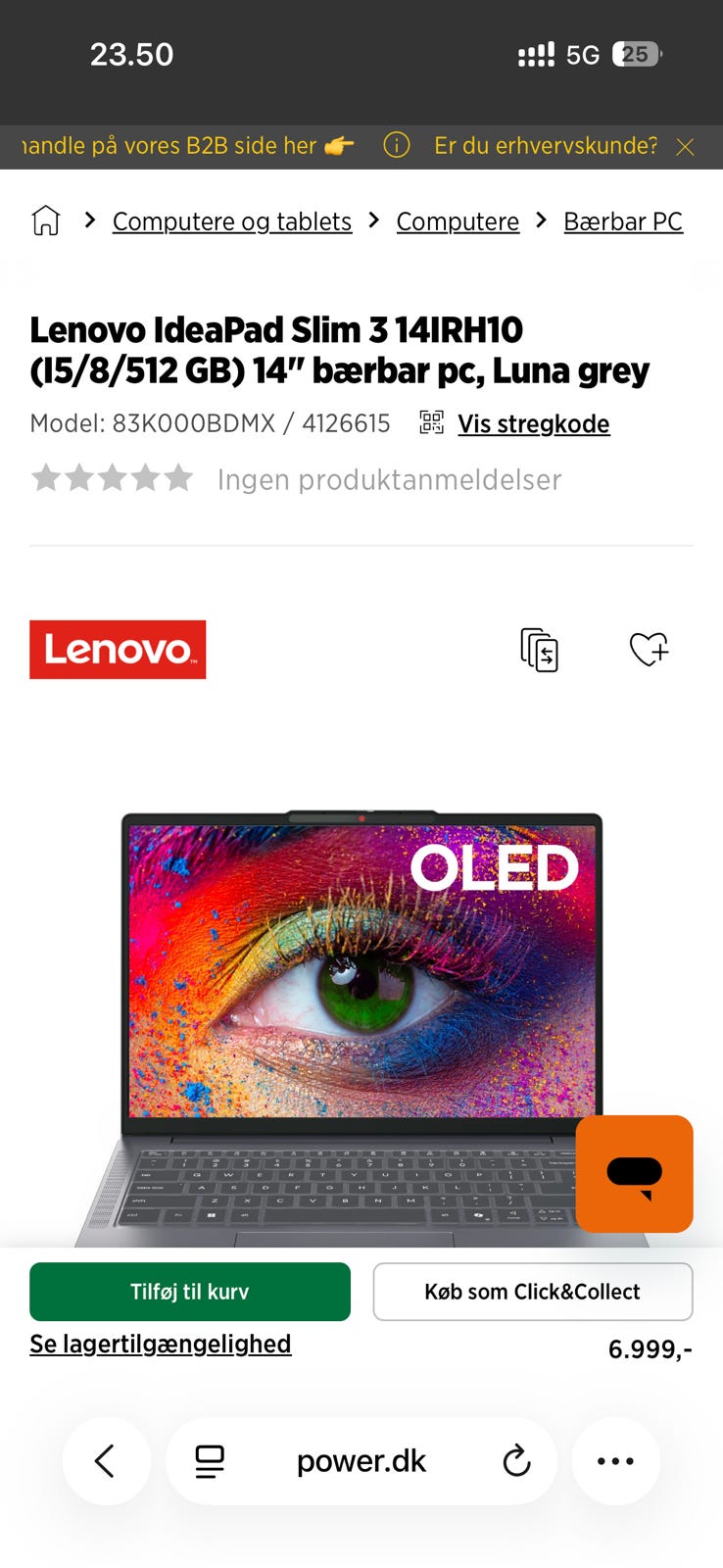This screenshot has height=1568, width=723.
Task: Open Se lagertilgængelighed
Action: coord(161,1344)
